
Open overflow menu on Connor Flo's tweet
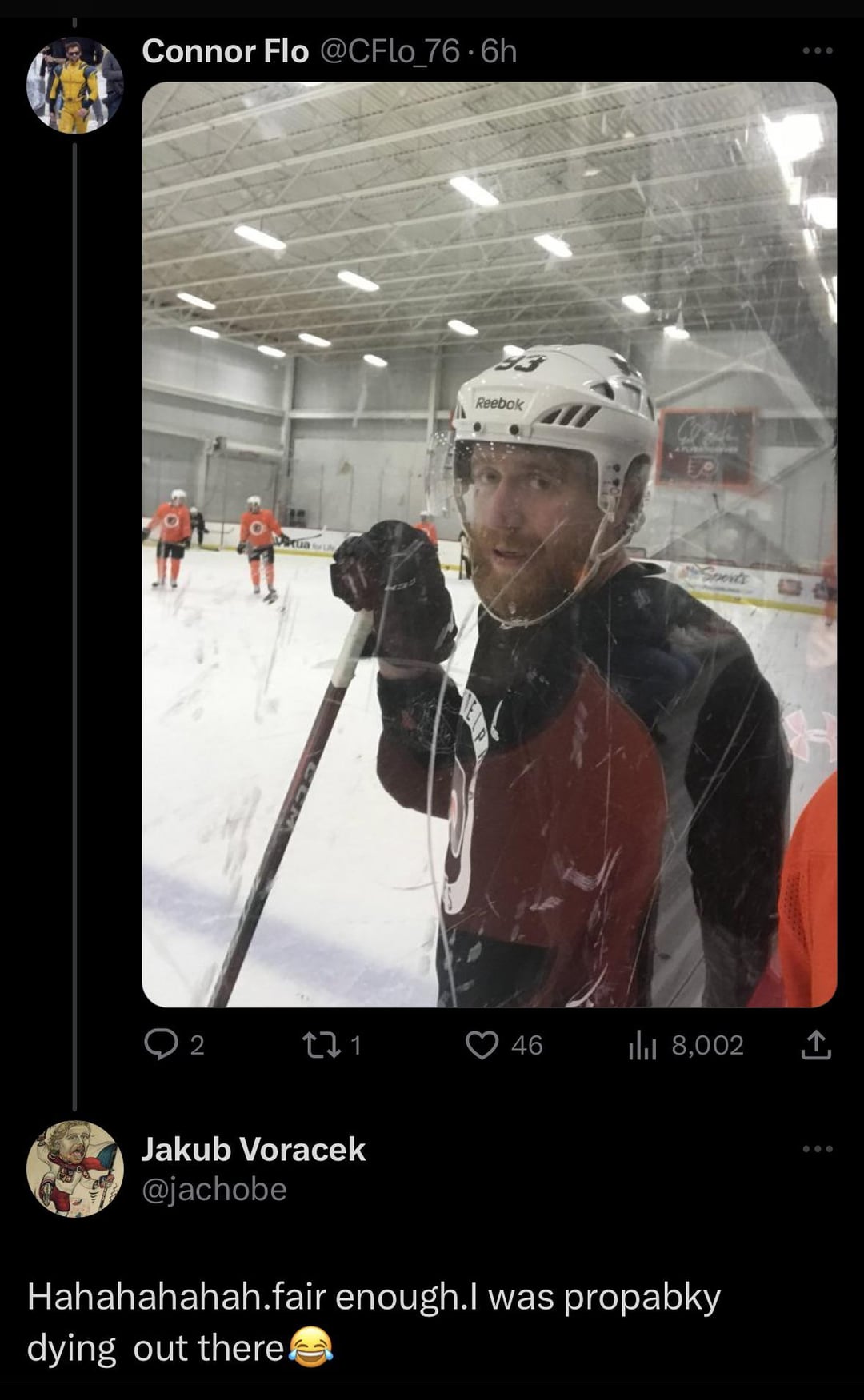pyautogui.click(x=818, y=51)
